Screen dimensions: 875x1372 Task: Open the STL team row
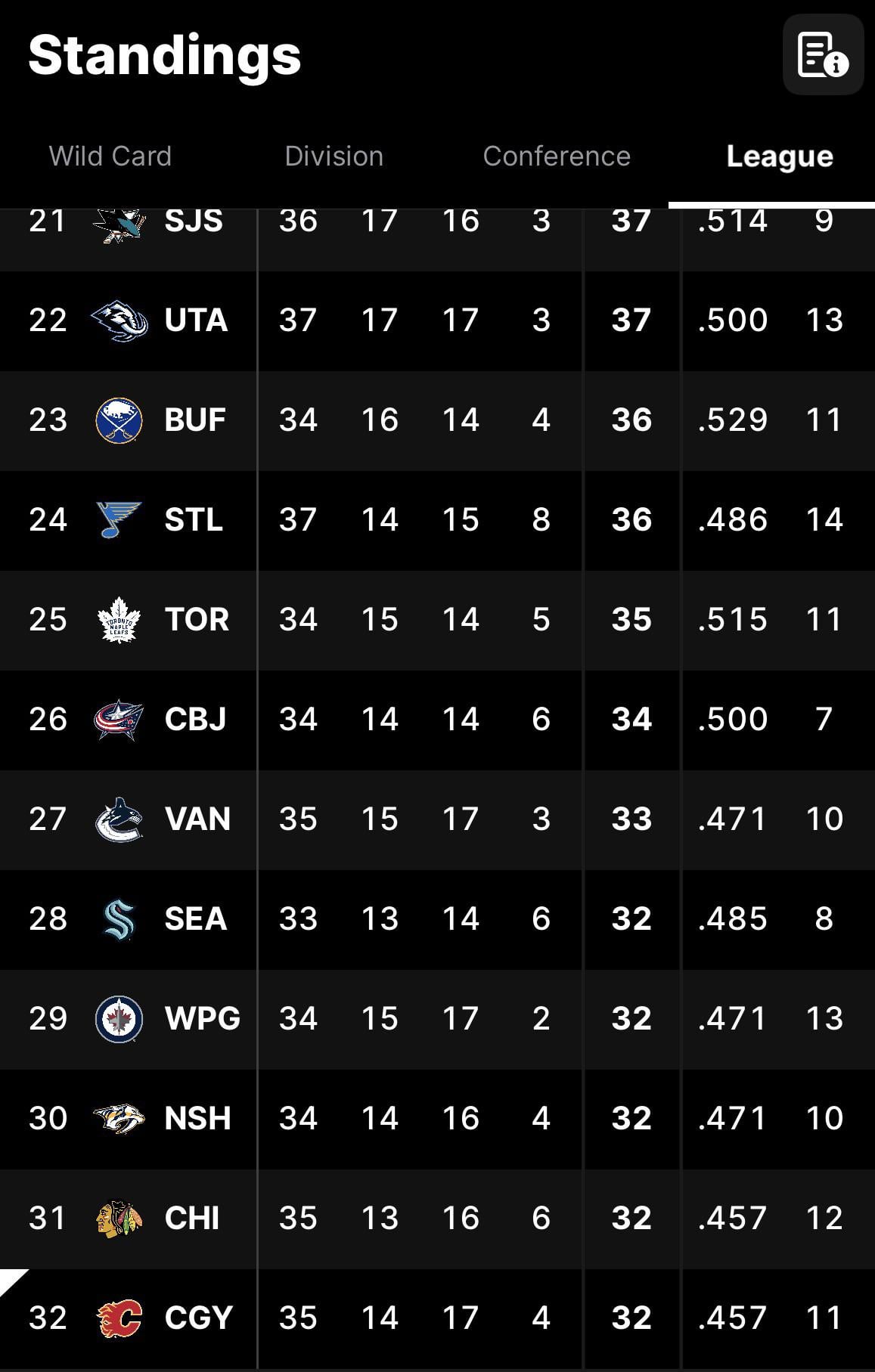click(x=194, y=519)
